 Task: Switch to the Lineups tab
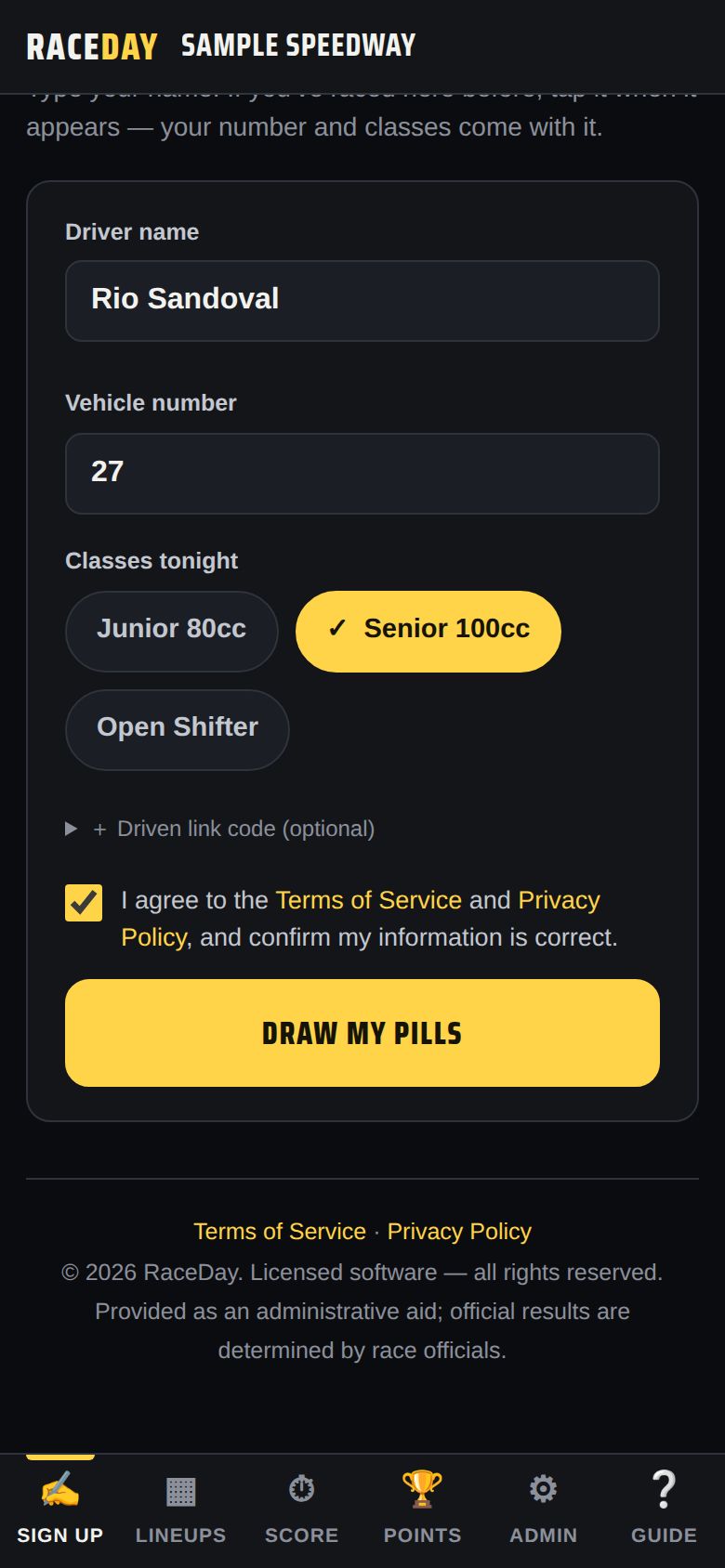pos(181,1510)
